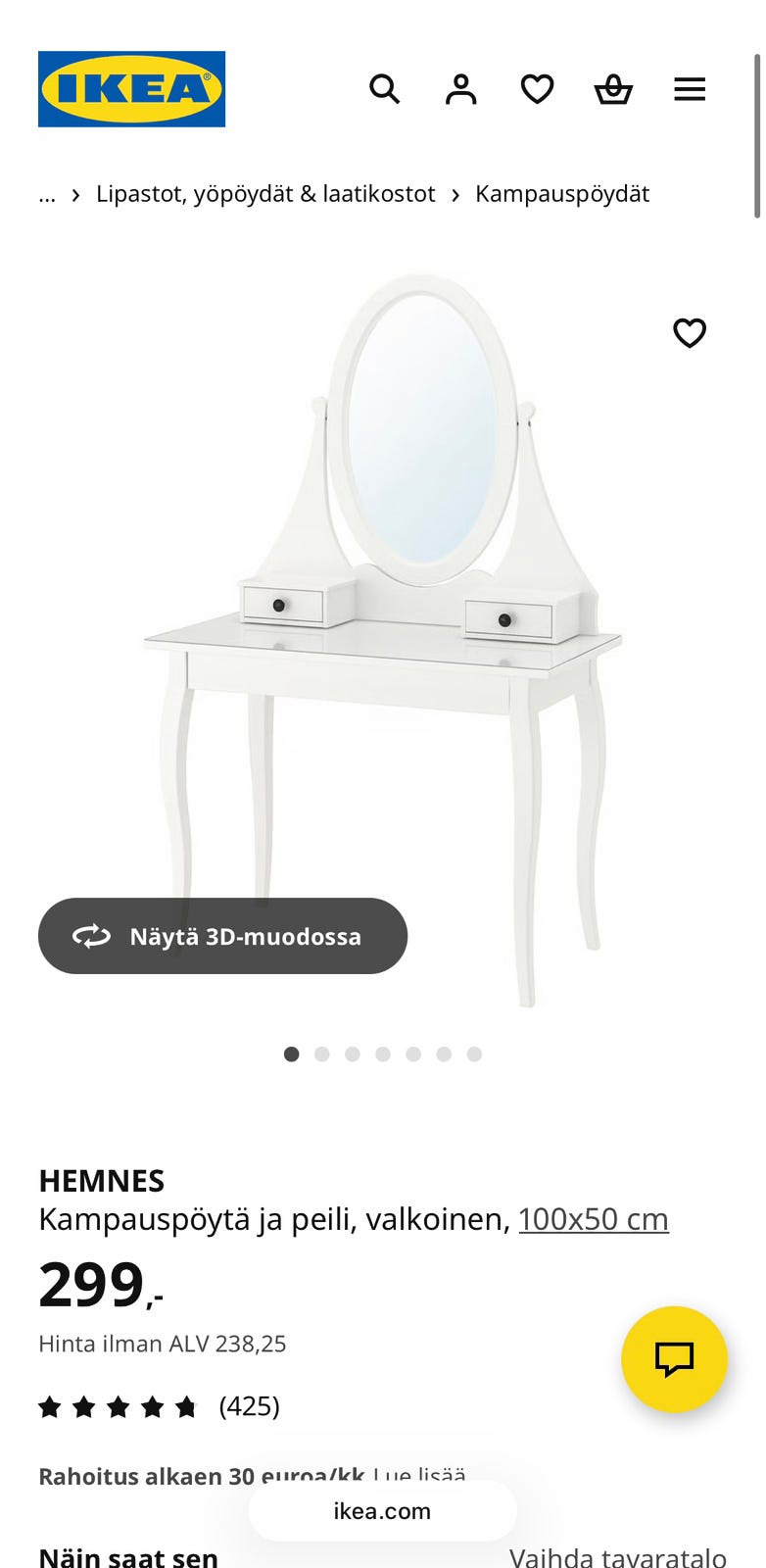
Task: Go to IKEA home via logo
Action: click(x=131, y=89)
